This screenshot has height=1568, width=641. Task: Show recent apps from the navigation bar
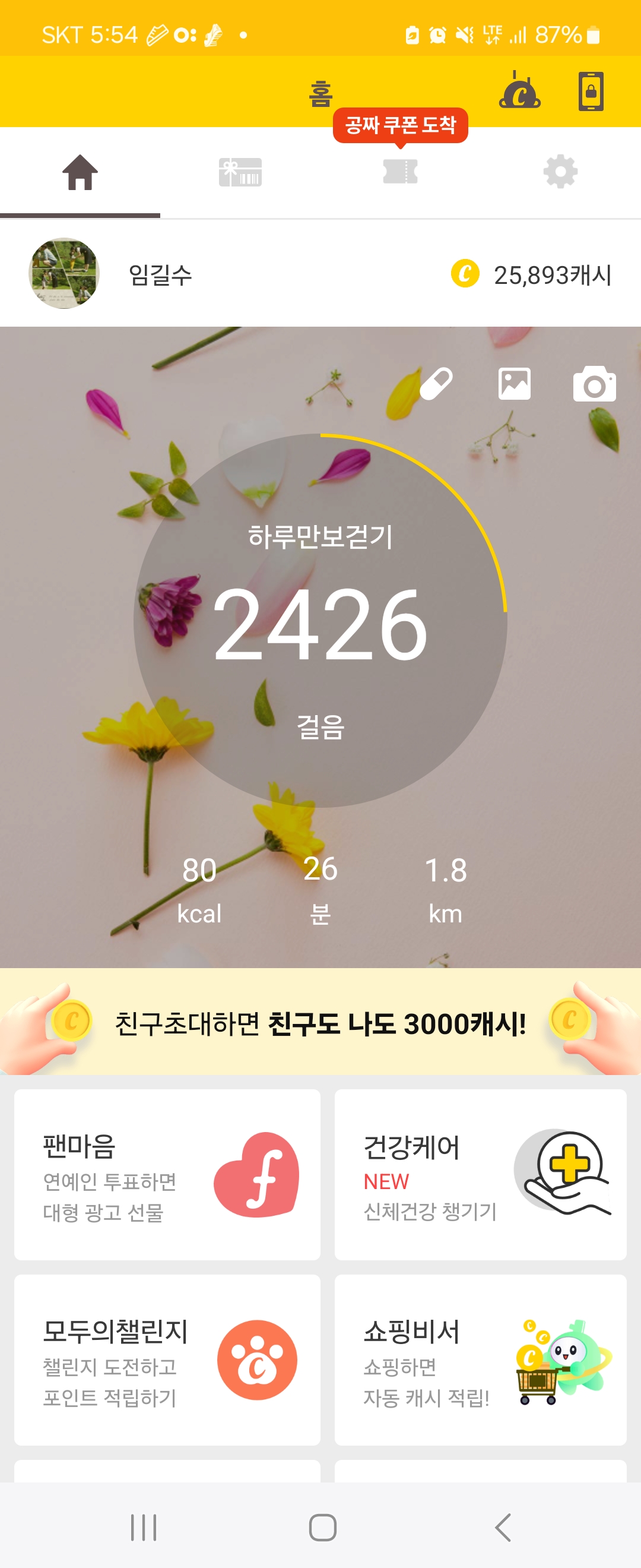point(144,1527)
